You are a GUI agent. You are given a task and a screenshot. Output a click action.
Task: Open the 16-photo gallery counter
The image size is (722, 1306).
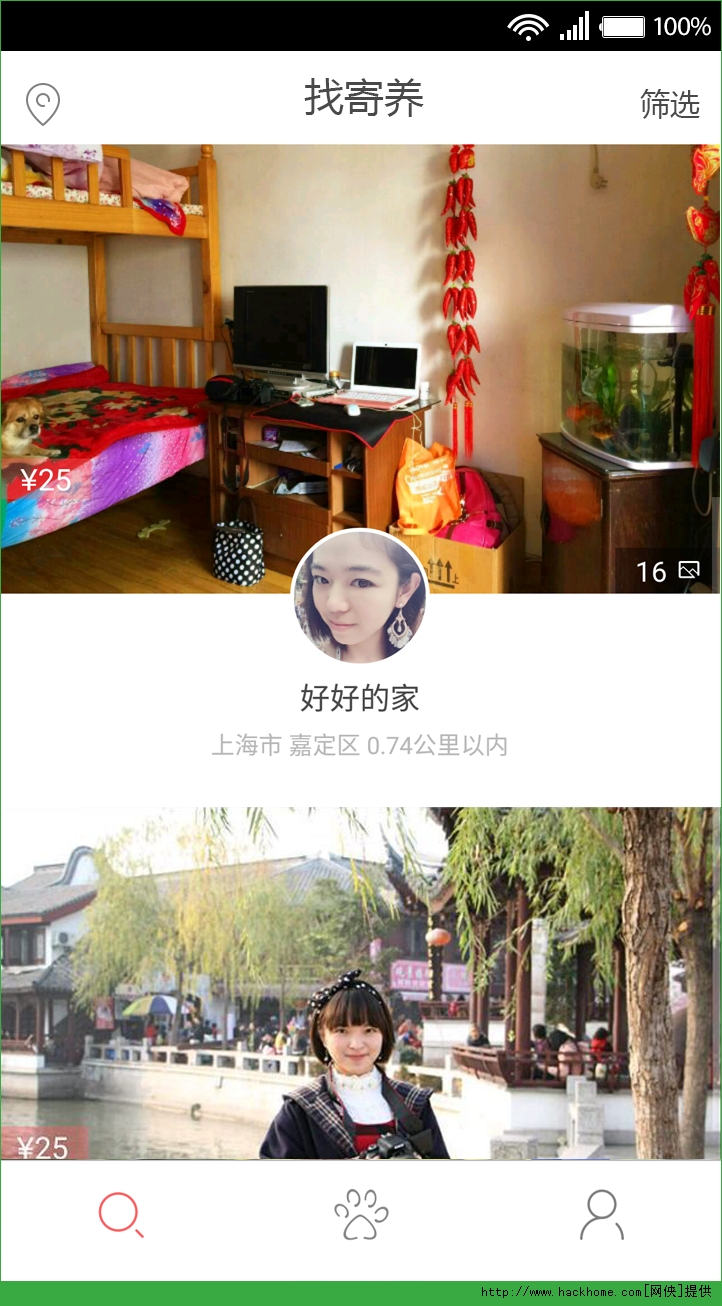[x=667, y=571]
